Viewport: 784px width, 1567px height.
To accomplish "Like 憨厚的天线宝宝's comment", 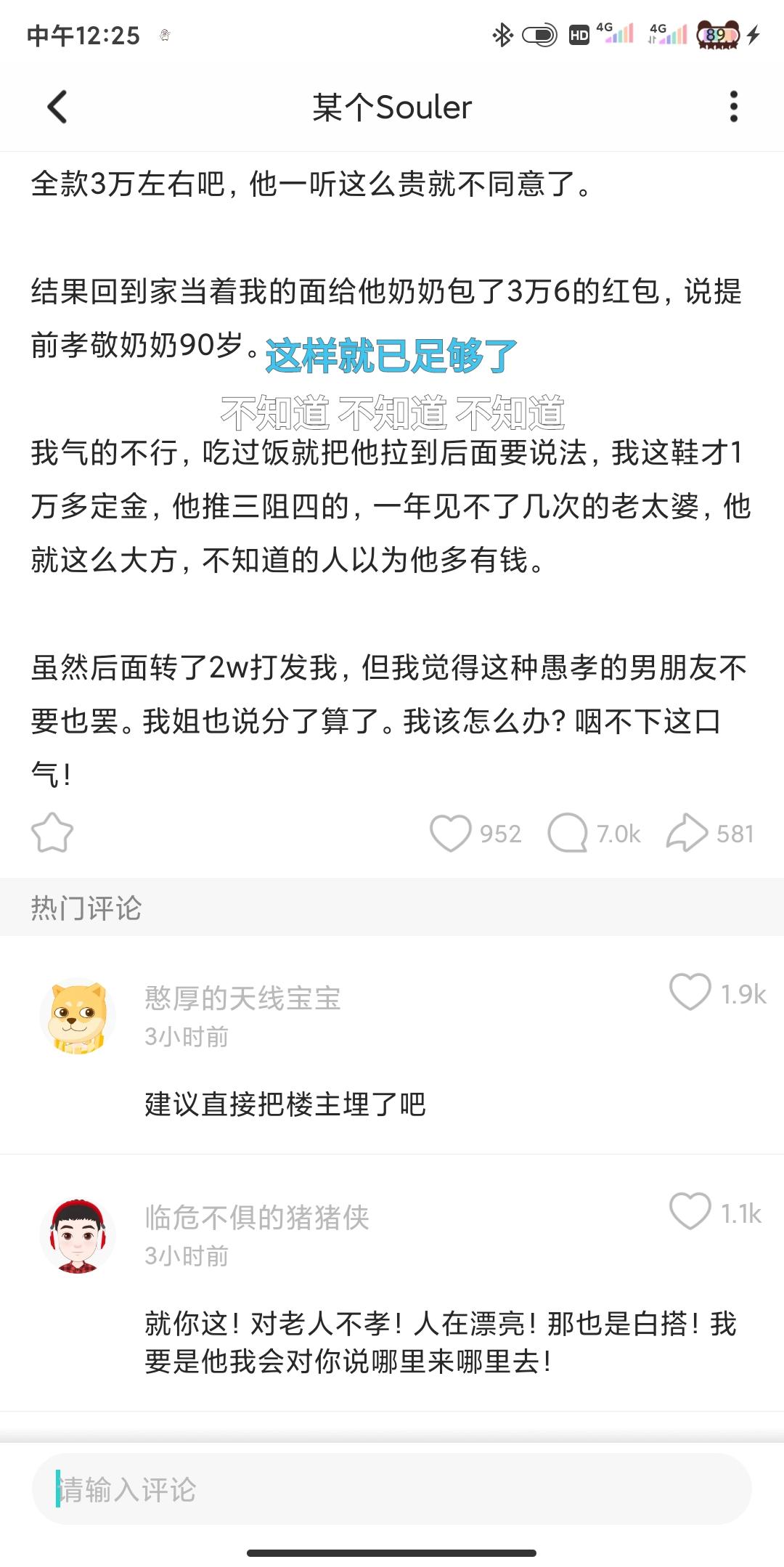I will pos(690,993).
